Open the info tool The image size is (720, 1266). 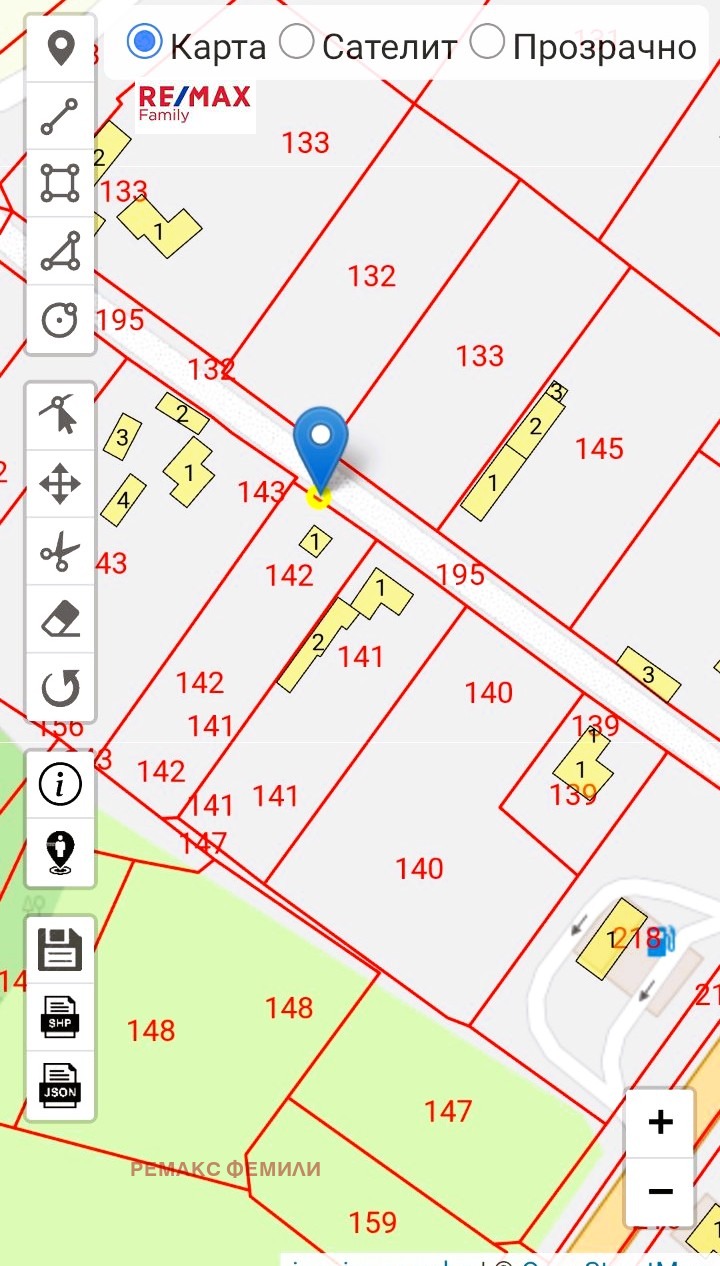(60, 785)
